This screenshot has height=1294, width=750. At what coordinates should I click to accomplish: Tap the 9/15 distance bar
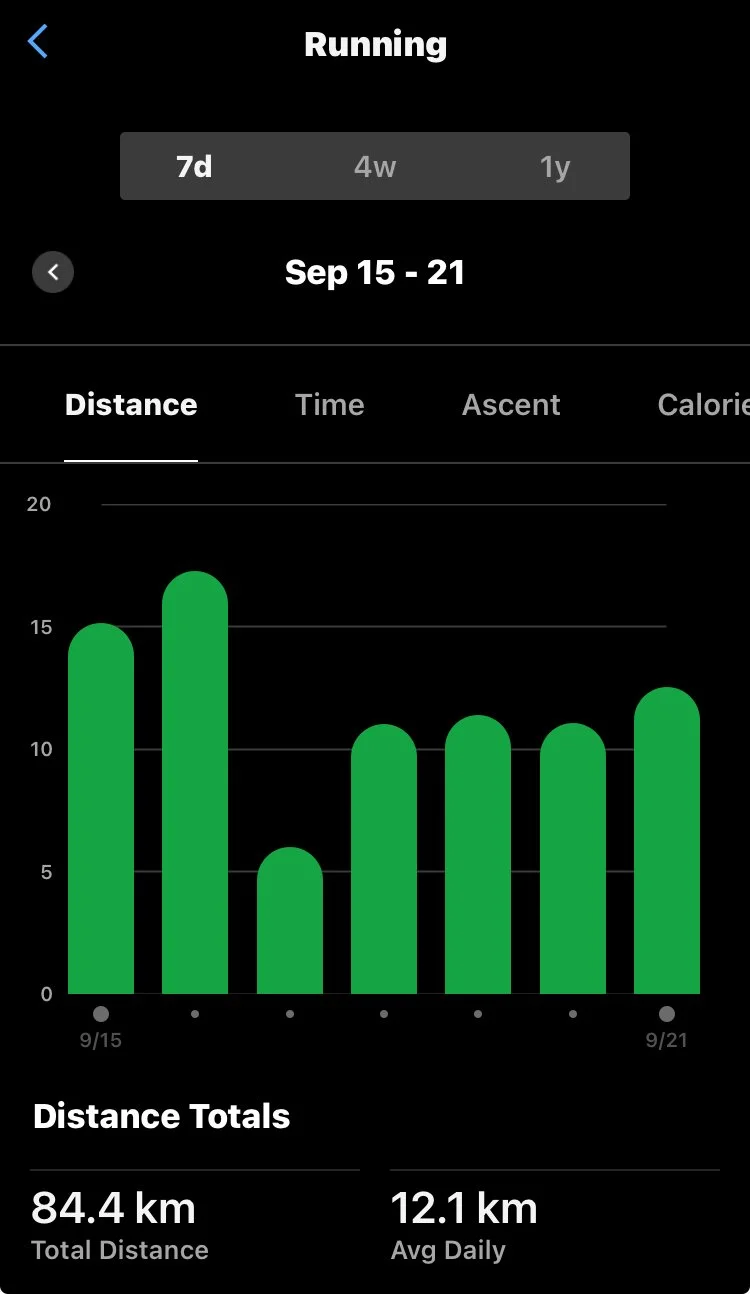101,808
